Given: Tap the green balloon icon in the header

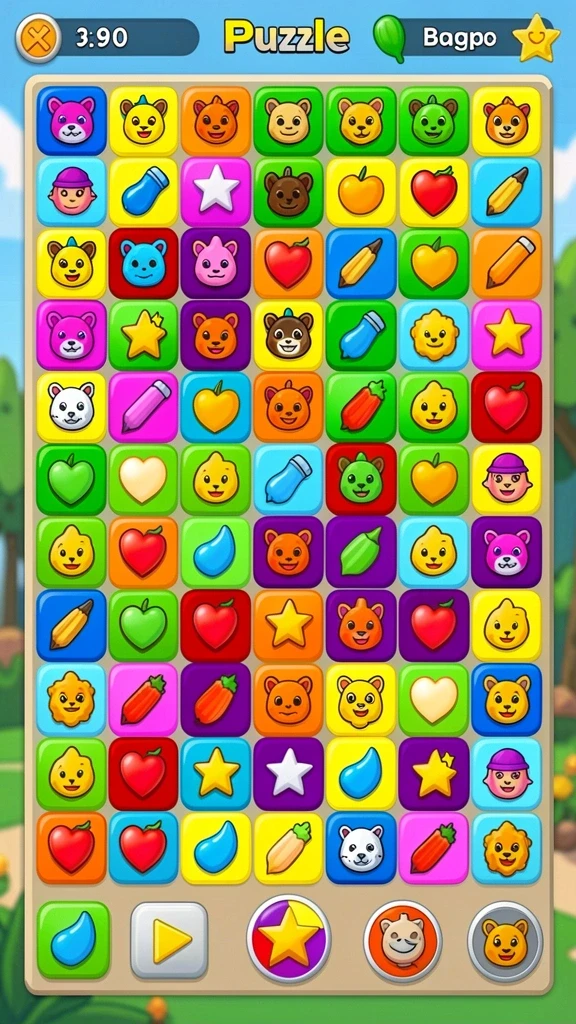Looking at the screenshot, I should coord(389,39).
